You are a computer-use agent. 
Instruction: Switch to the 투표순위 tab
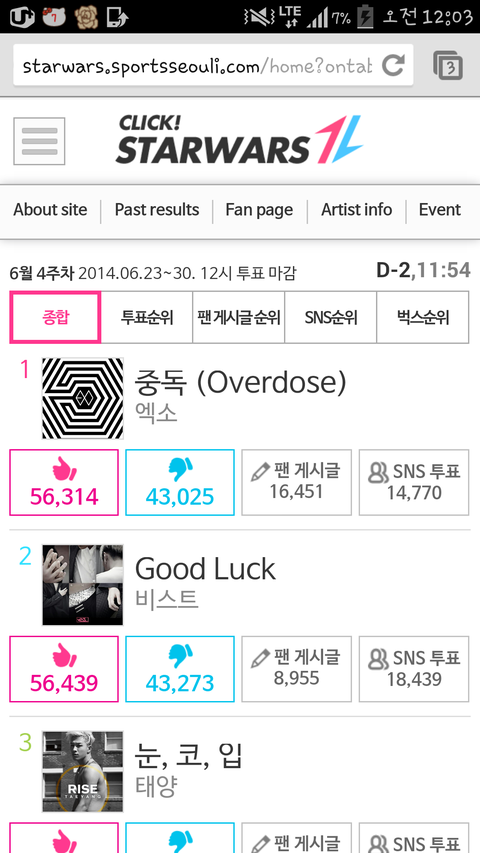tap(147, 317)
